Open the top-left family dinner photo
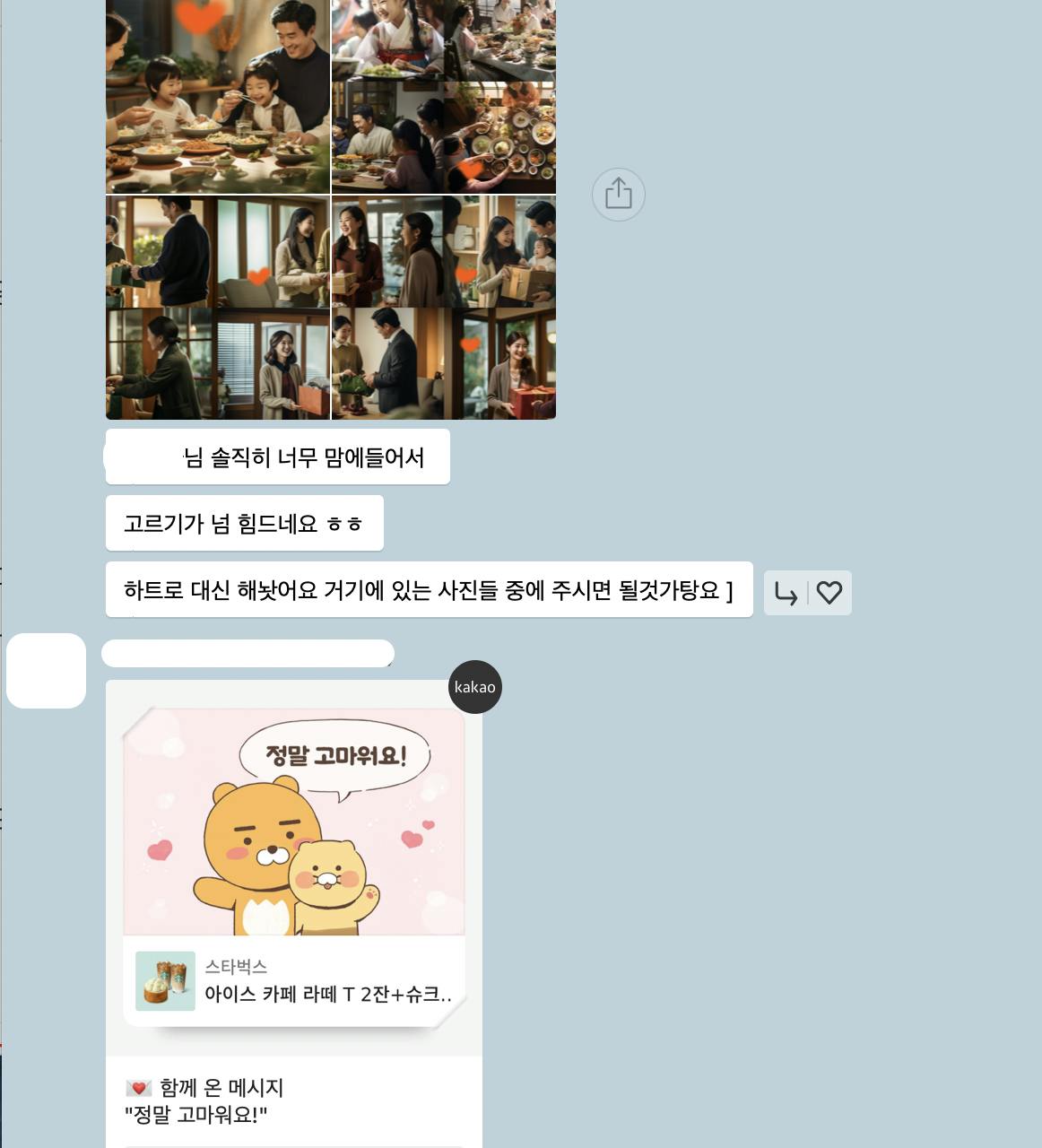 pos(218,96)
